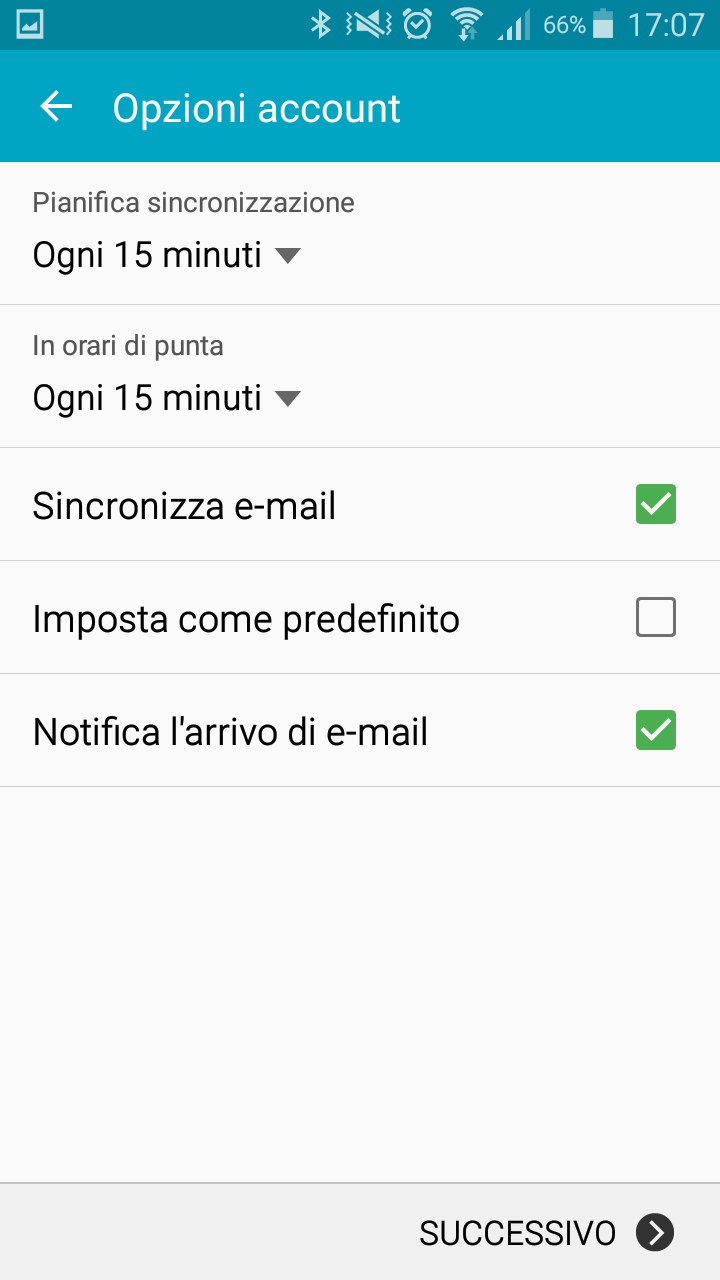Image resolution: width=720 pixels, height=1280 pixels.
Task: Disable Notifica l'arrivo di e-mail
Action: click(x=656, y=730)
